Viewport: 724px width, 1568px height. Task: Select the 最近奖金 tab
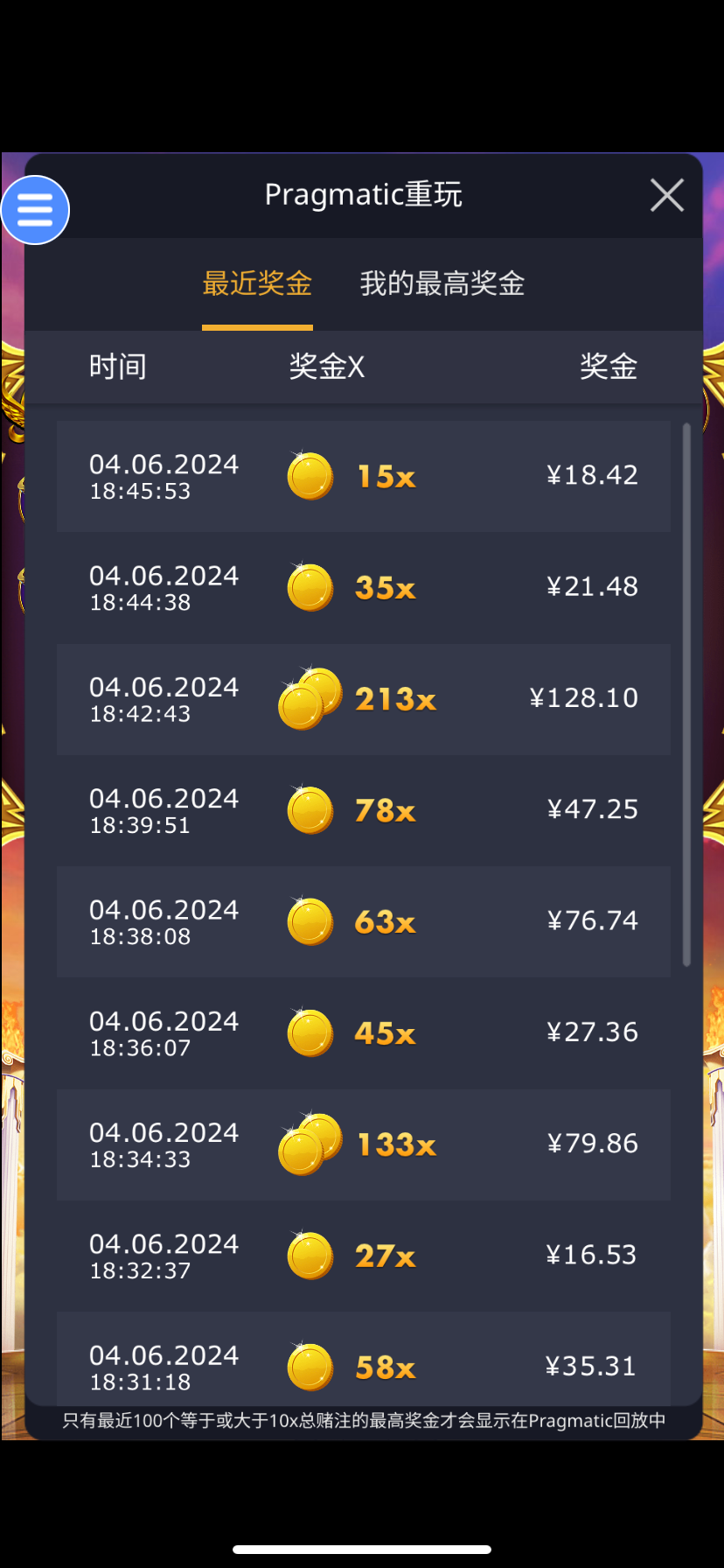tap(257, 283)
